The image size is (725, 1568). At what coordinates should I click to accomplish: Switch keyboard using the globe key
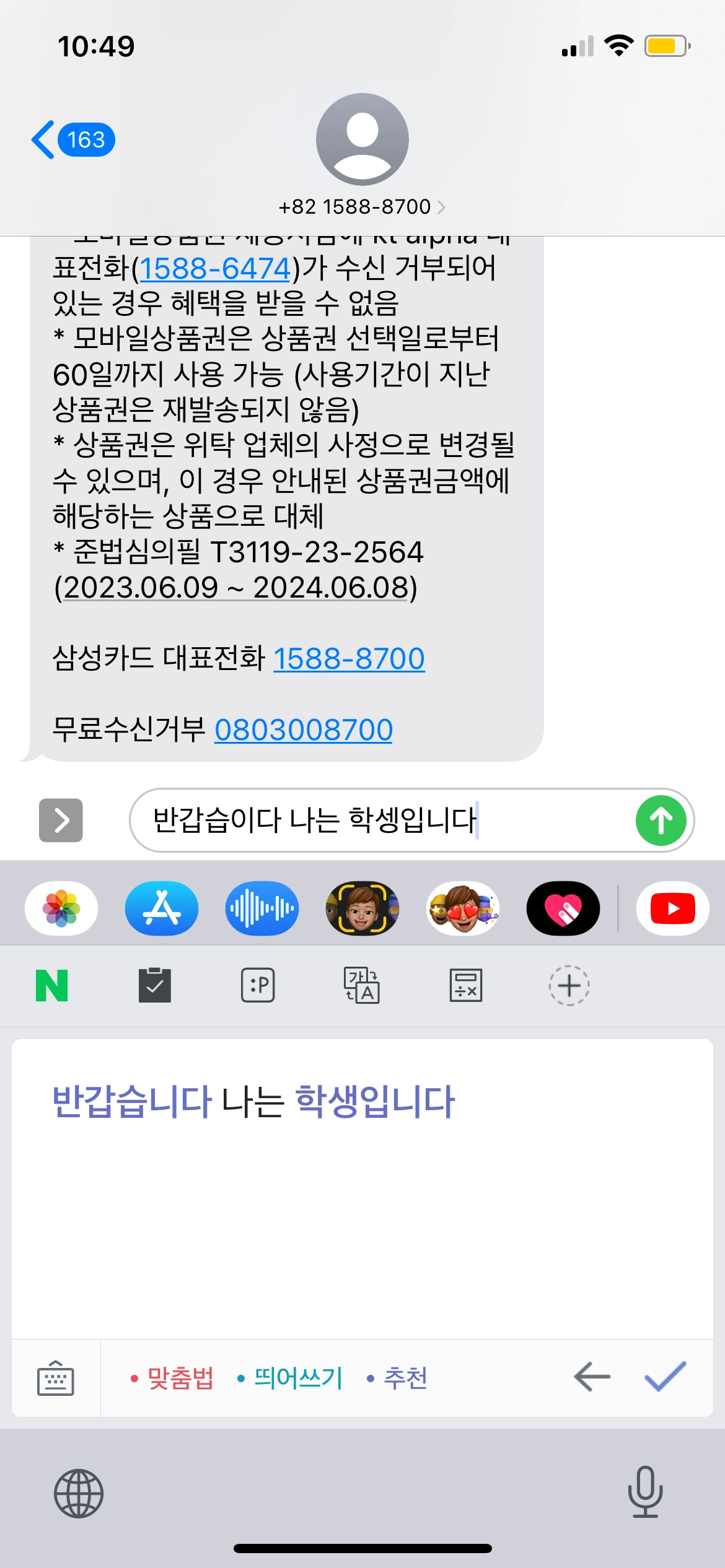pyautogui.click(x=79, y=1493)
